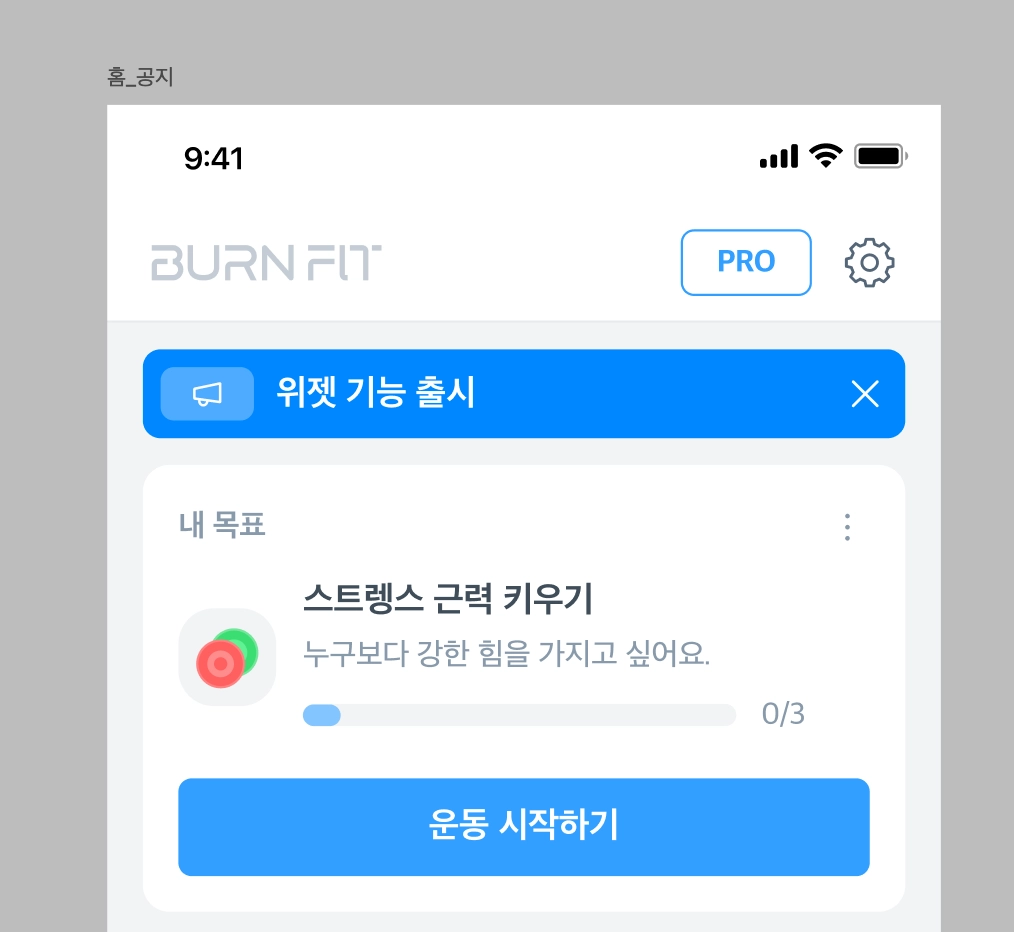Image resolution: width=1014 pixels, height=932 pixels.
Task: Dismiss the 위젯 기능 출시 banner
Action: 865,394
